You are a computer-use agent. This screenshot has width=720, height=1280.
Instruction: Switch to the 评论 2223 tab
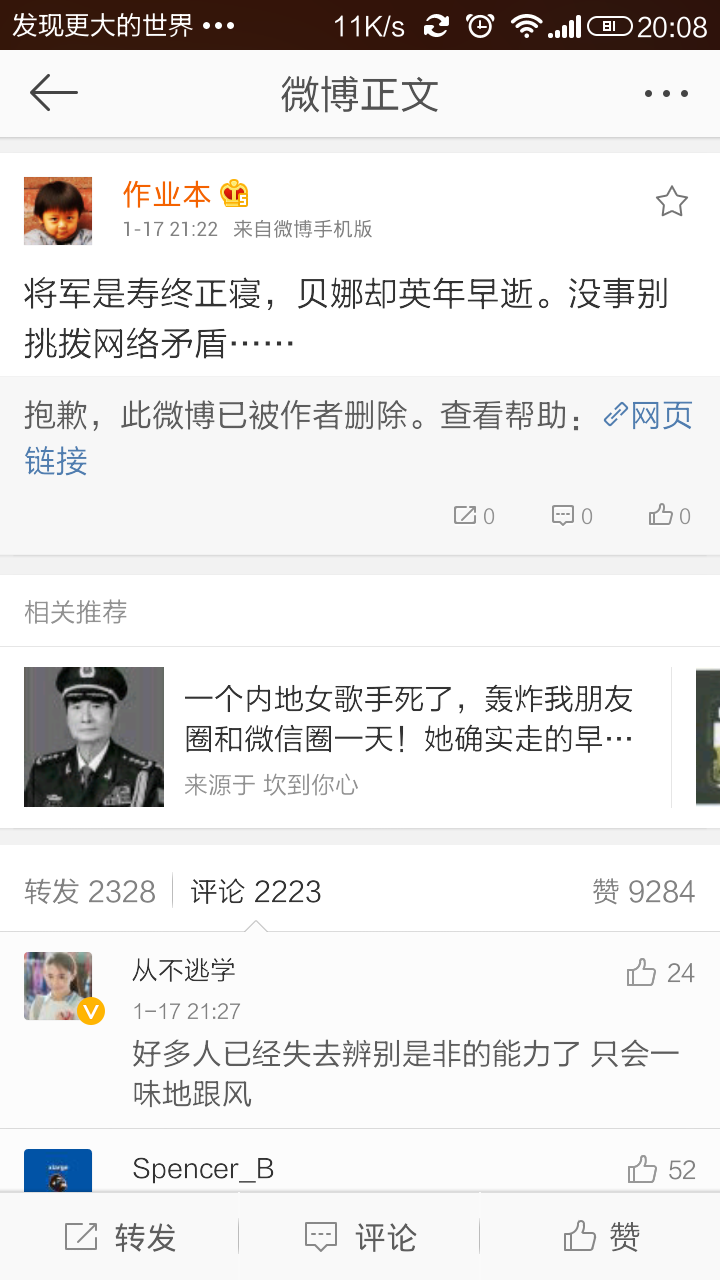(256, 891)
